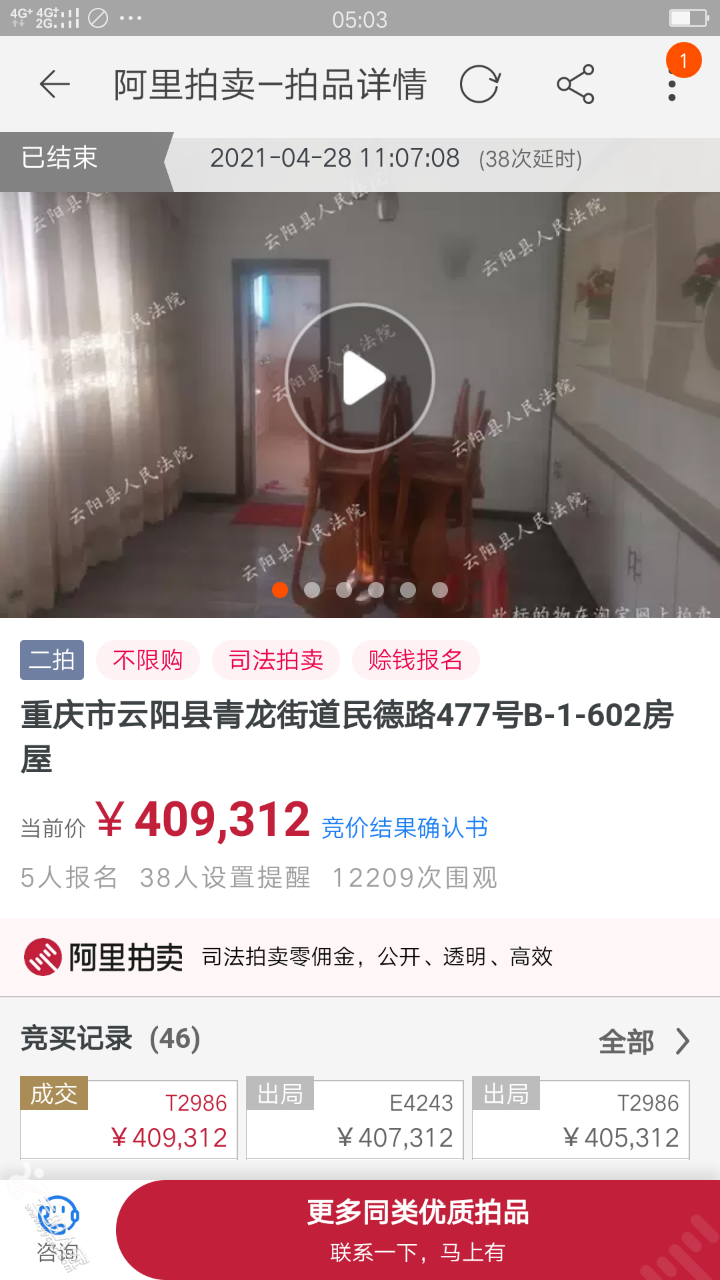Viewport: 720px width, 1280px height.
Task: Refresh the auction page
Action: [479, 85]
